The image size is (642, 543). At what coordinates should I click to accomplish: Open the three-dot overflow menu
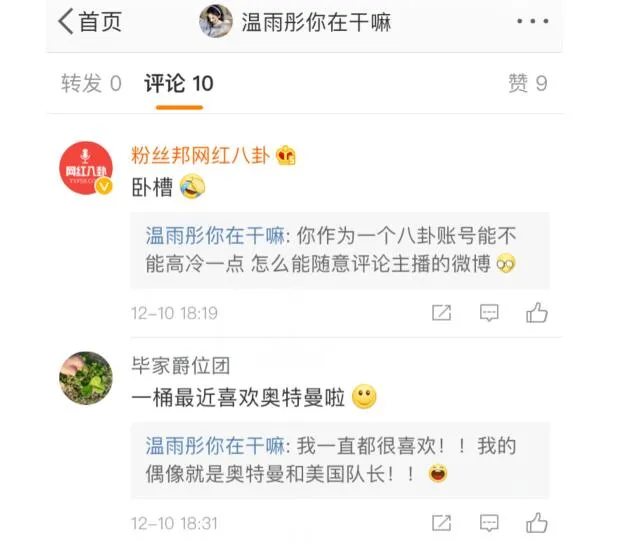(532, 22)
